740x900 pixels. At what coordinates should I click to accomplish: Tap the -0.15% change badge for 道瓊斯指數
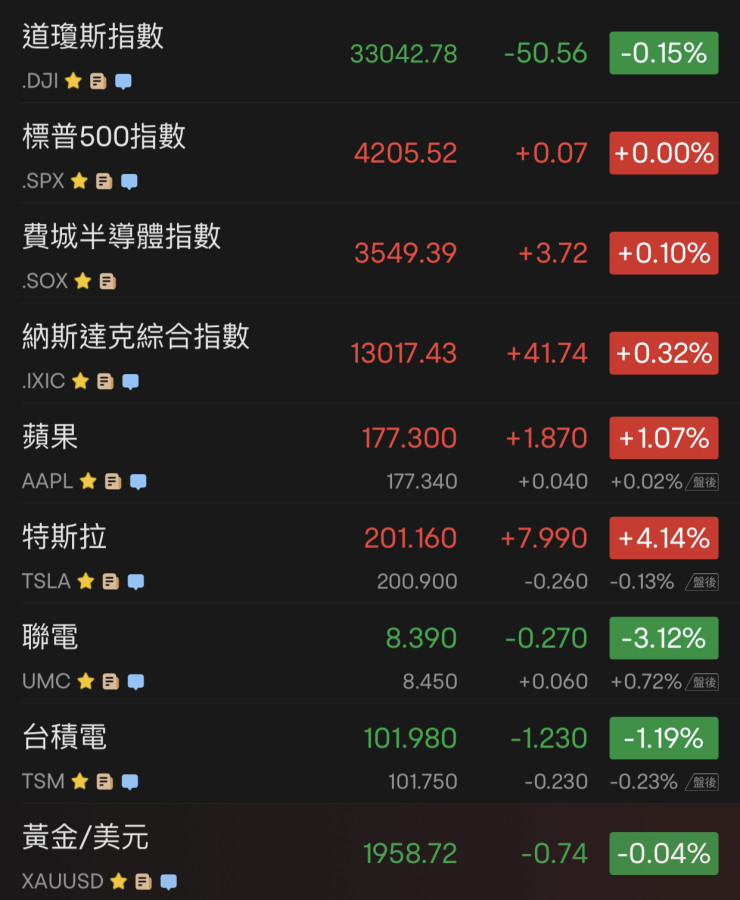pyautogui.click(x=663, y=53)
